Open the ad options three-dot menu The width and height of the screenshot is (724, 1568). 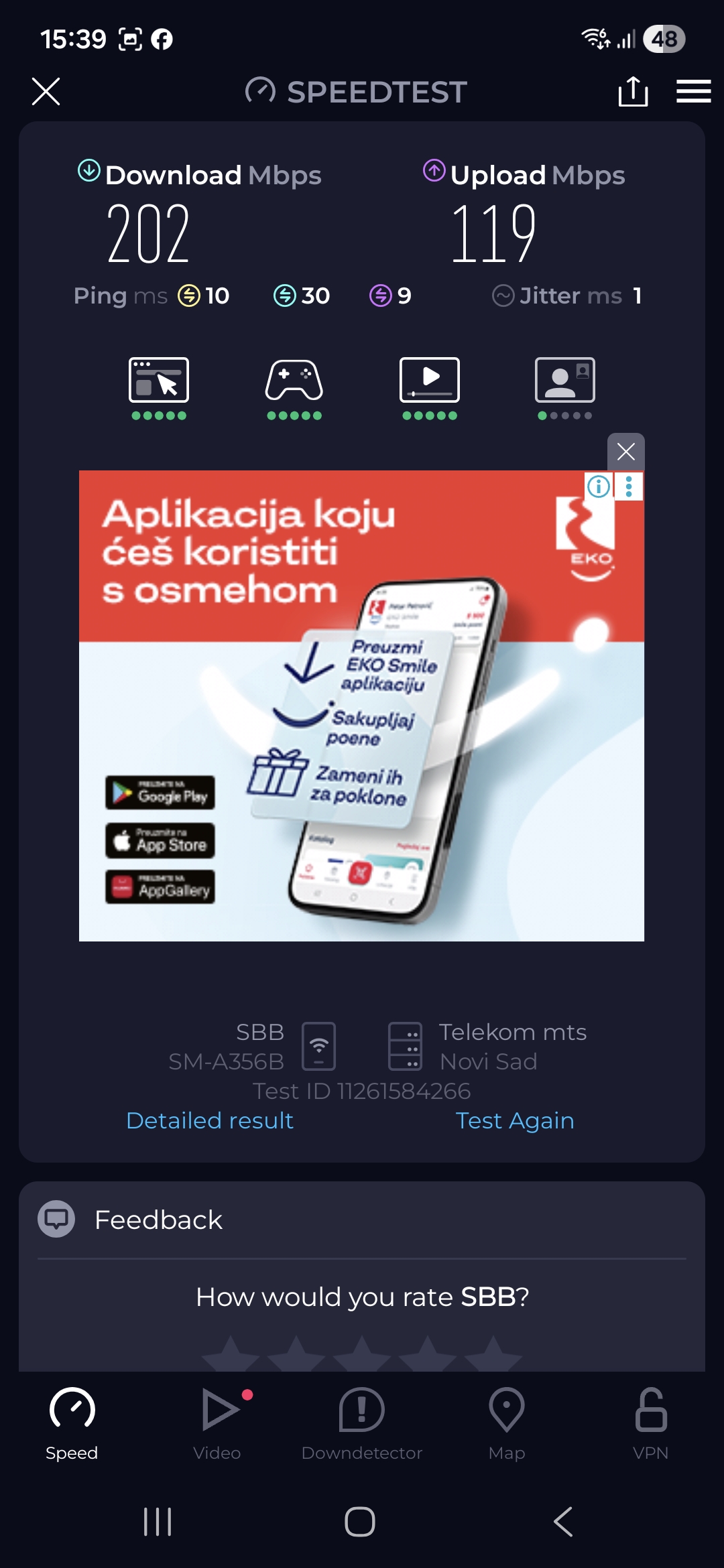(x=629, y=486)
